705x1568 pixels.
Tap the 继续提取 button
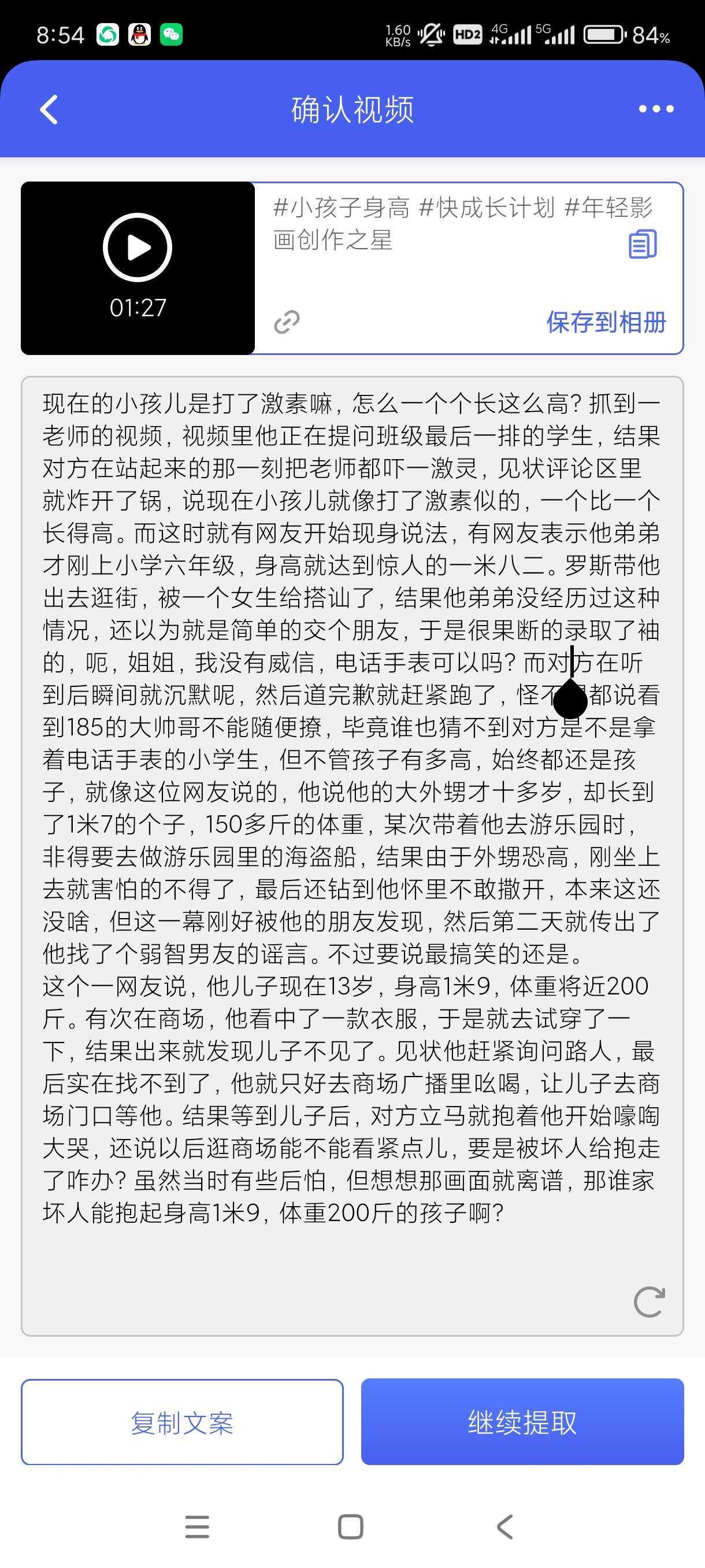522,1422
